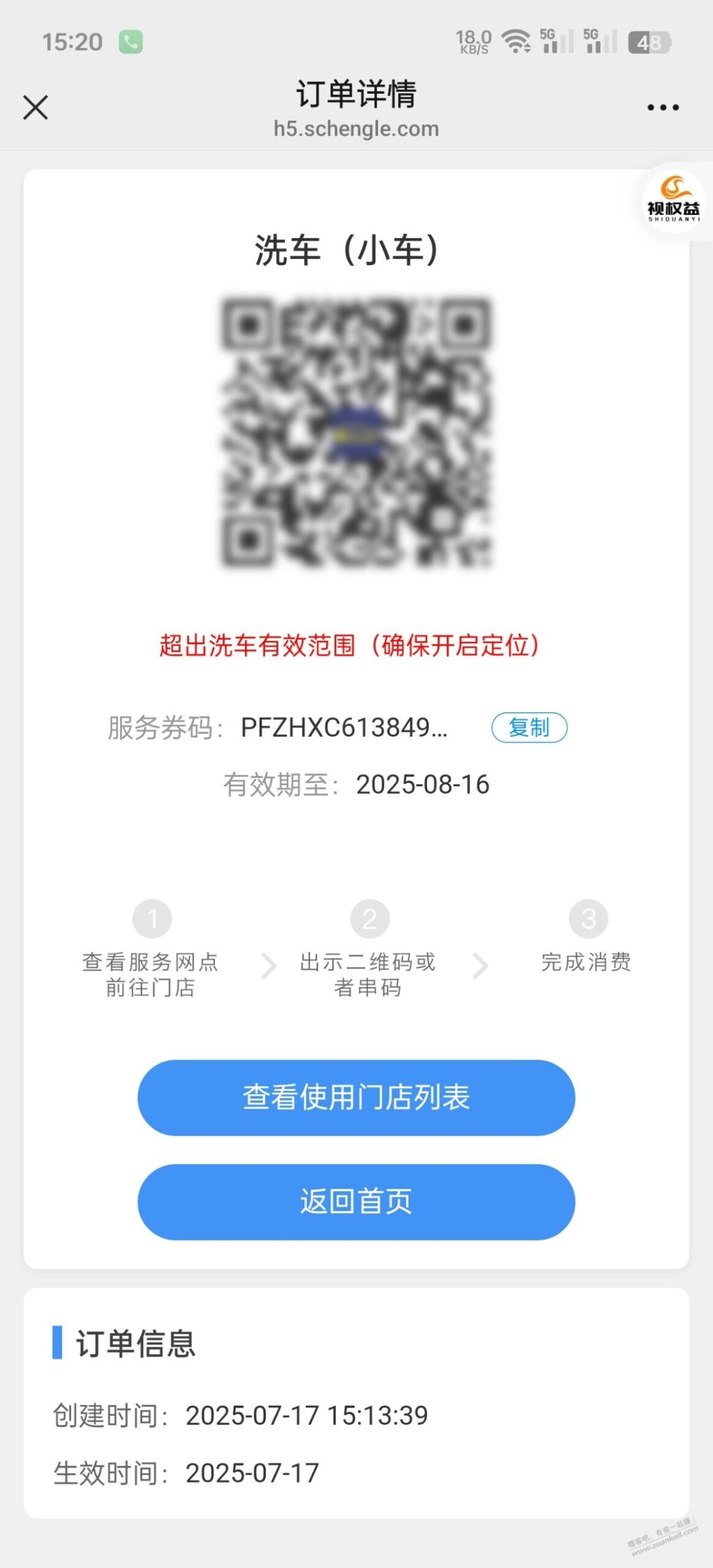Tap the X to close the order page
This screenshot has width=713, height=1568.
point(36,108)
